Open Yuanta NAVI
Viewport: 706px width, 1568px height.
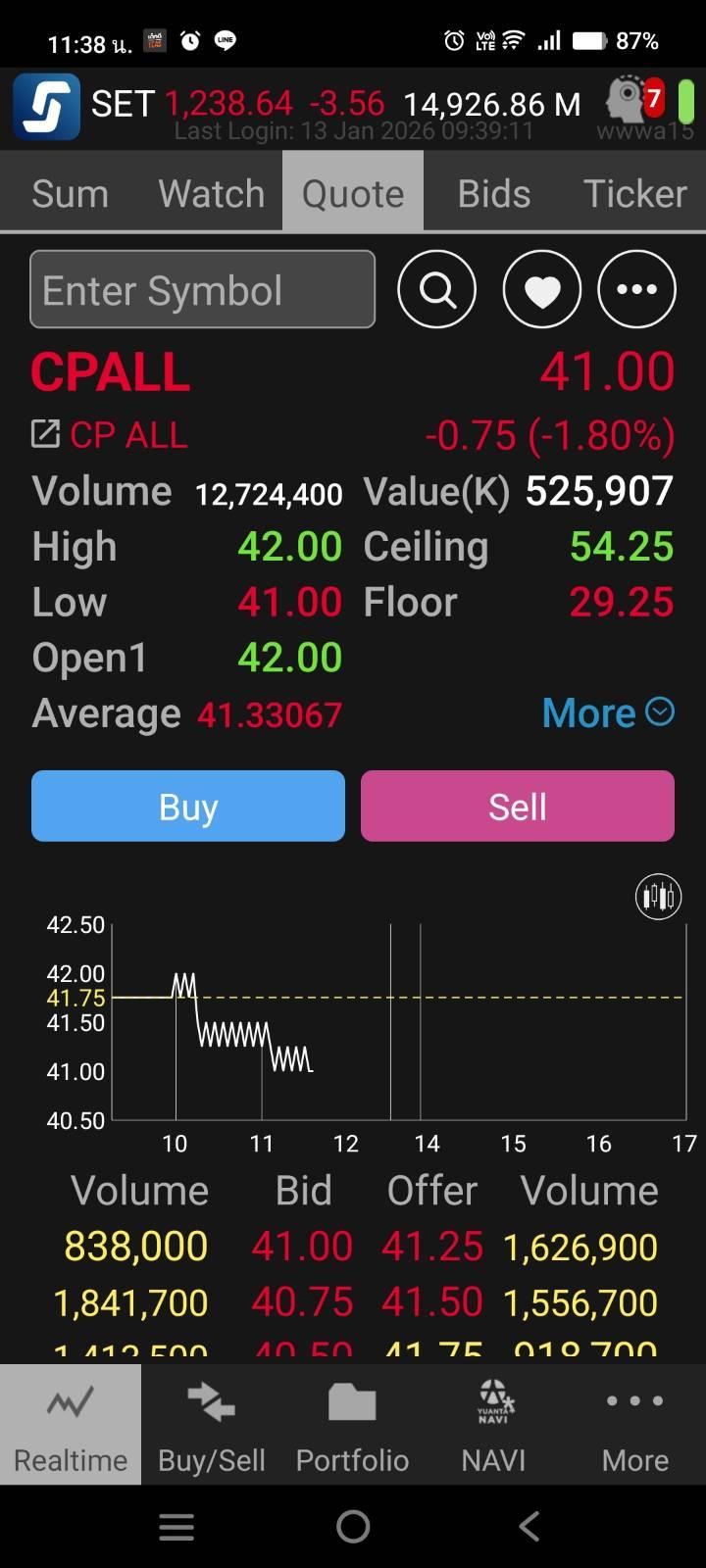[x=493, y=1424]
